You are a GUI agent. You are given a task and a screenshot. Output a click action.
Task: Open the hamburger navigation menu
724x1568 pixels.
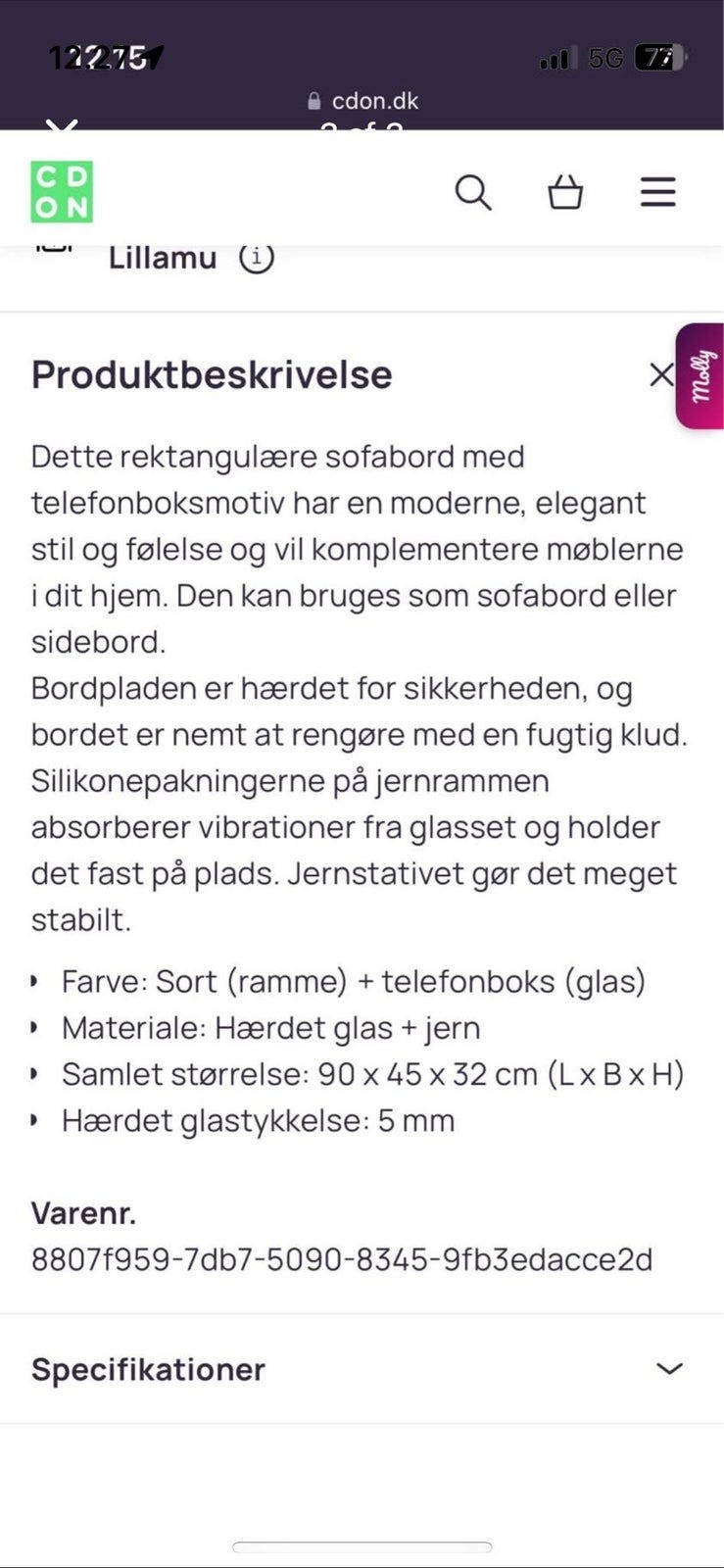pyautogui.click(x=657, y=192)
